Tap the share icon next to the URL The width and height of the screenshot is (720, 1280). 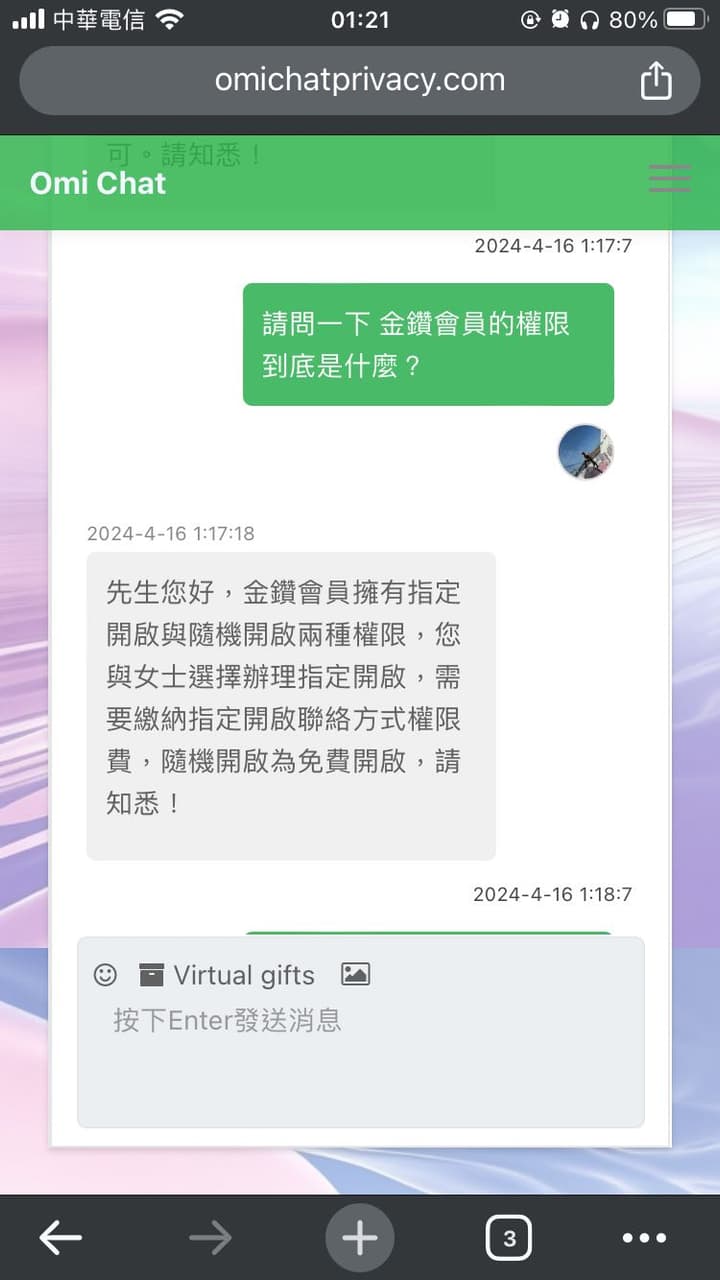(x=656, y=80)
